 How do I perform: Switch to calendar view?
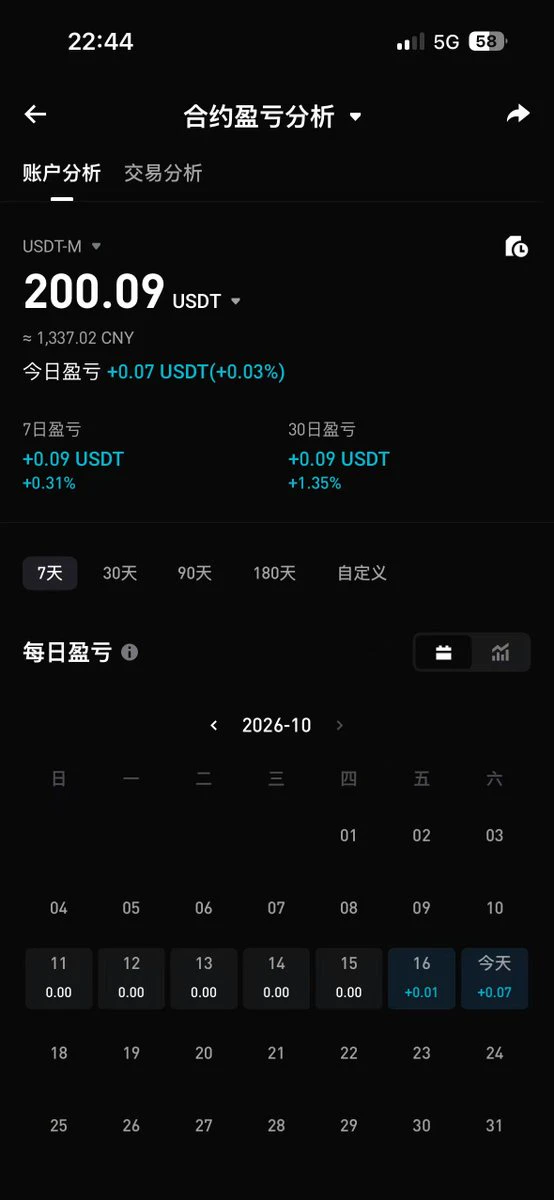point(444,653)
